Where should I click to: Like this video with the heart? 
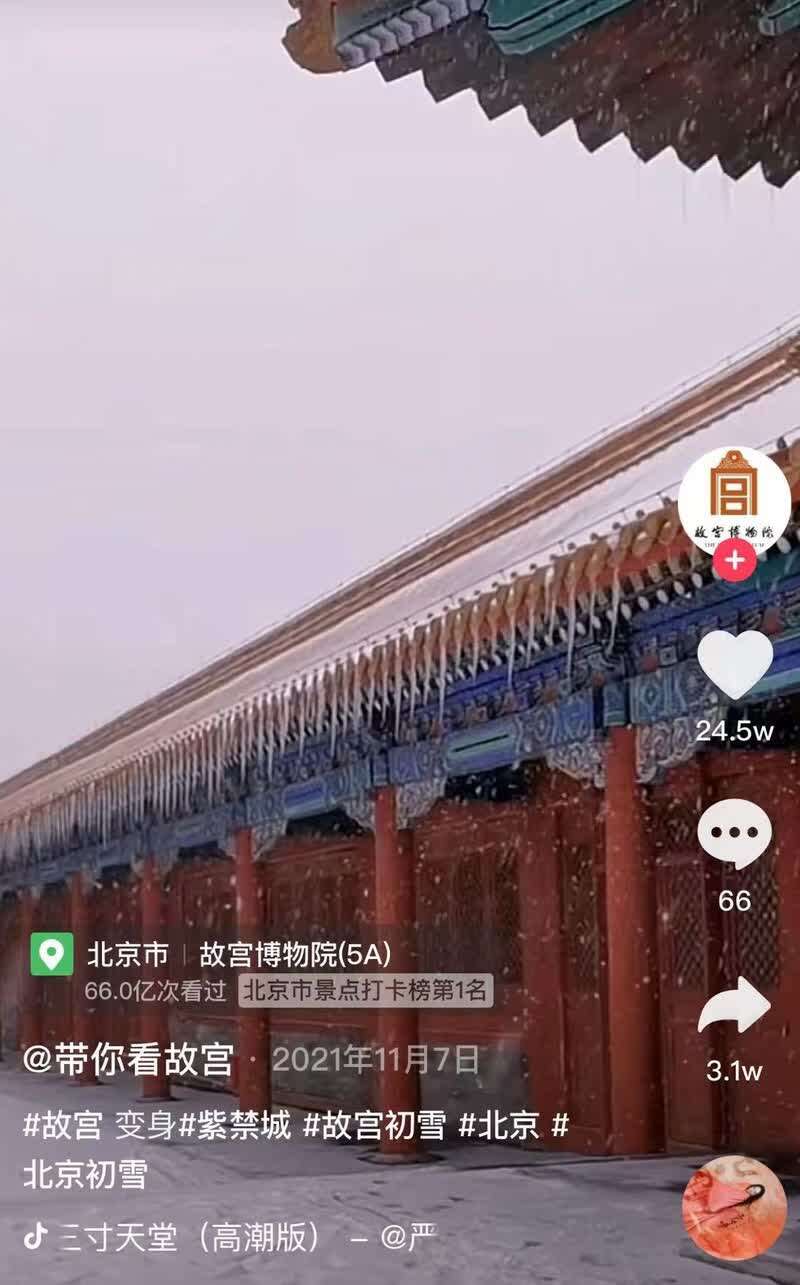[x=735, y=665]
